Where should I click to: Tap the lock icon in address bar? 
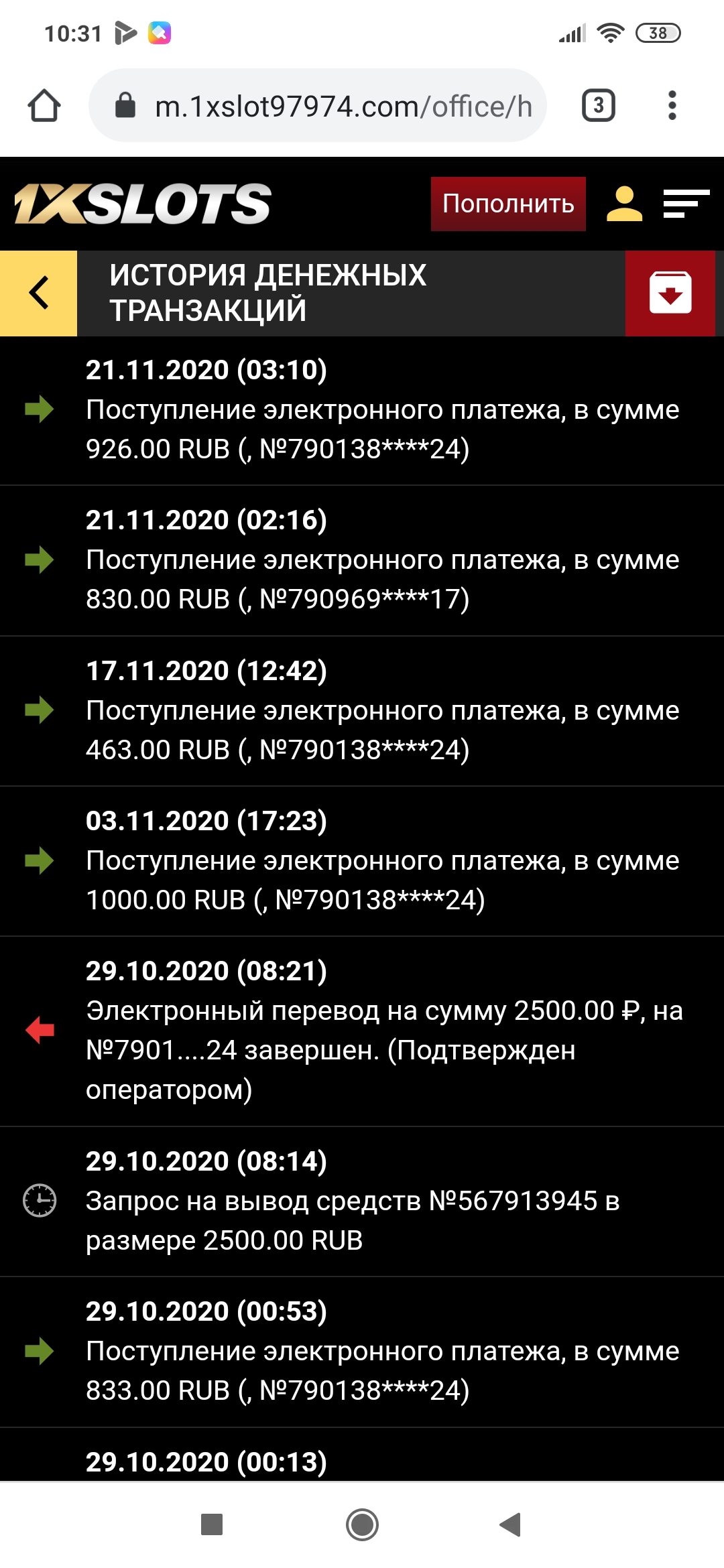coord(127,105)
